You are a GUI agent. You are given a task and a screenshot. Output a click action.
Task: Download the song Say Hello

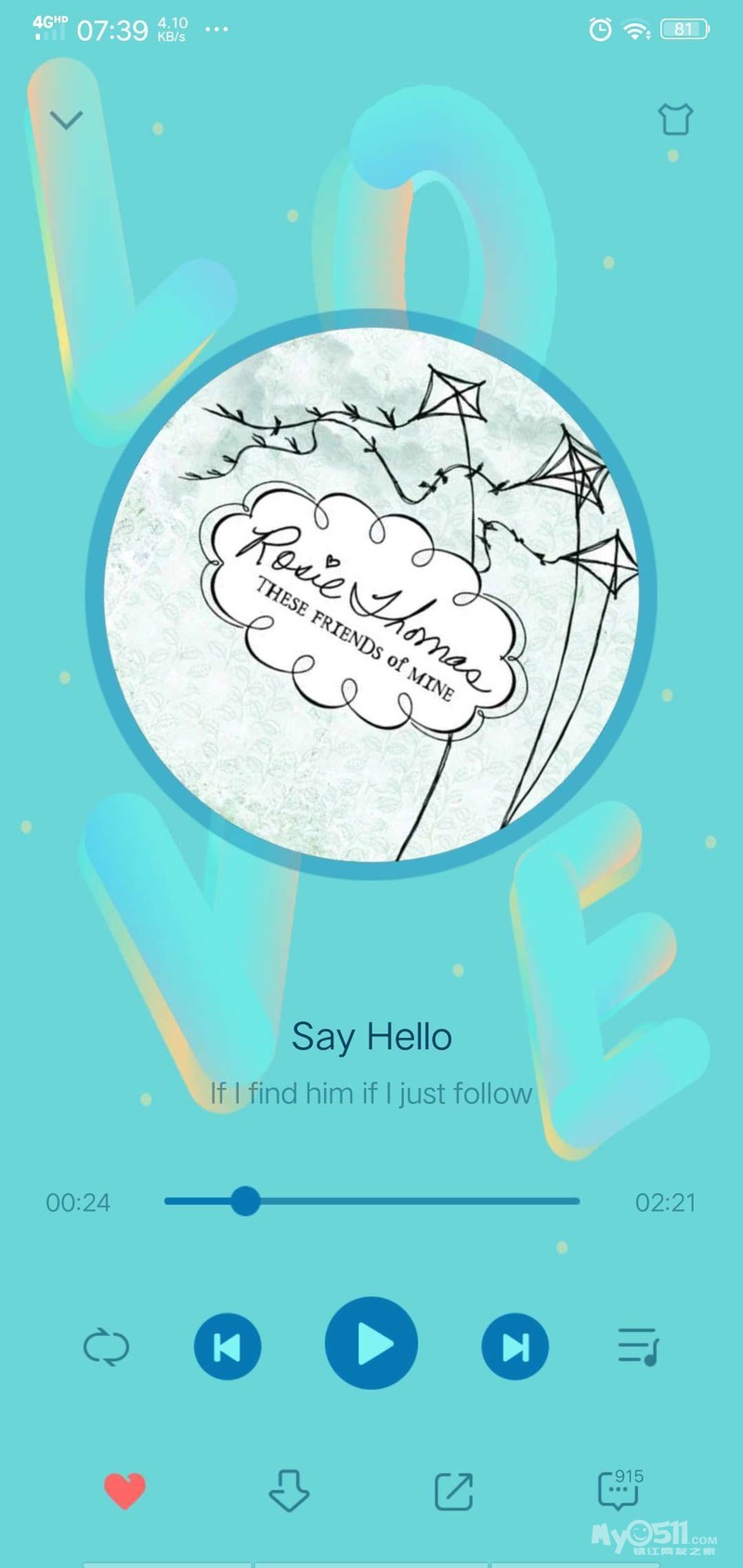289,1491
